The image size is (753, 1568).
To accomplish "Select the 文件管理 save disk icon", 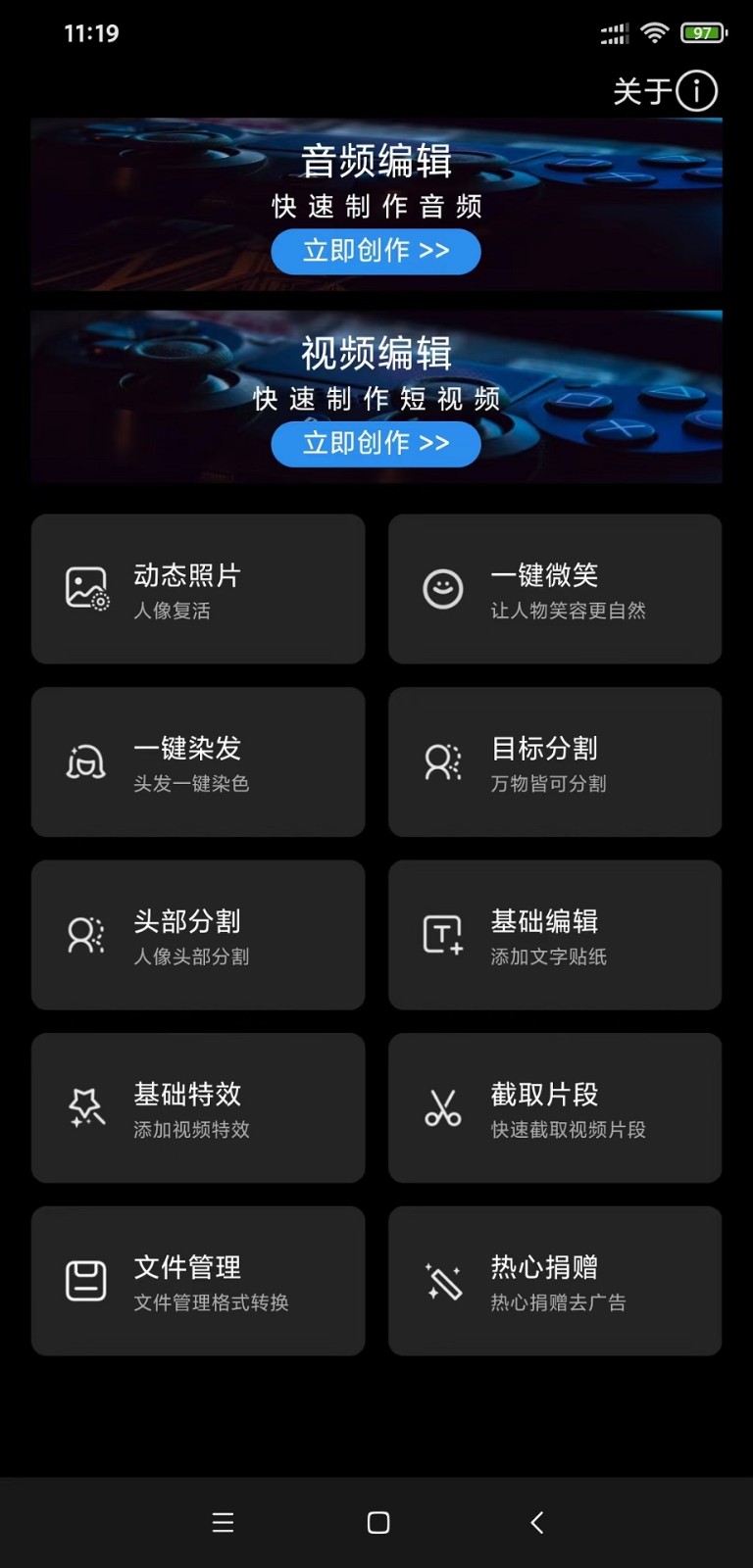I will 86,1280.
